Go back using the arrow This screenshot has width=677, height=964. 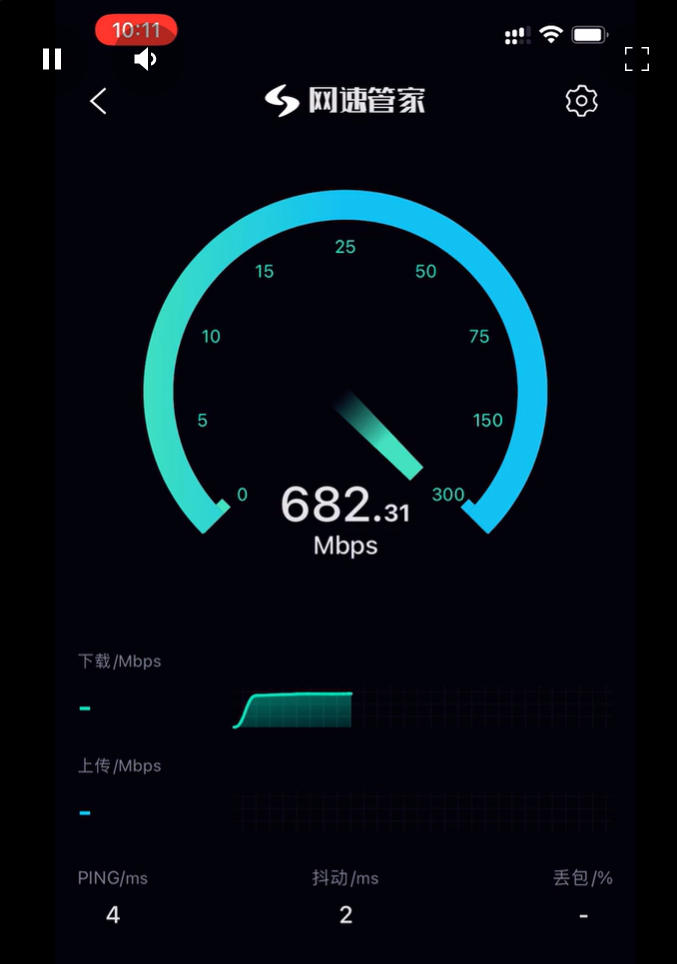point(98,101)
